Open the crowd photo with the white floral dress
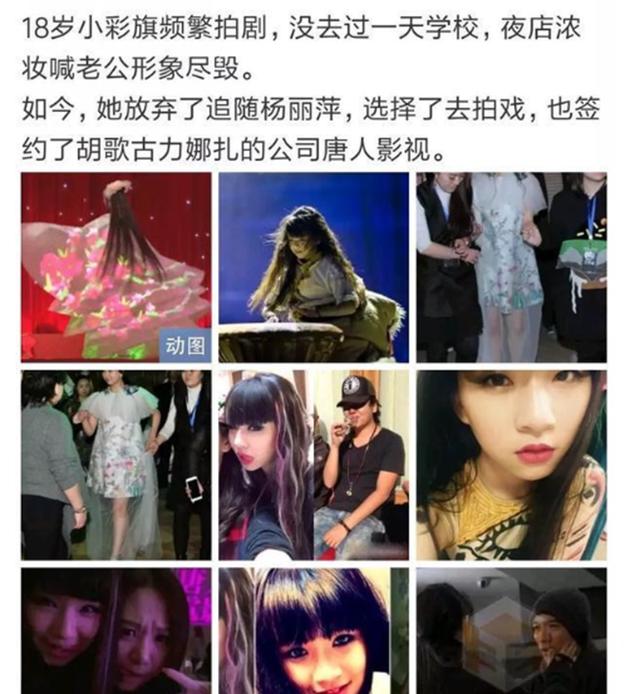Image resolution: width=640 pixels, height=694 pixels. (116, 464)
